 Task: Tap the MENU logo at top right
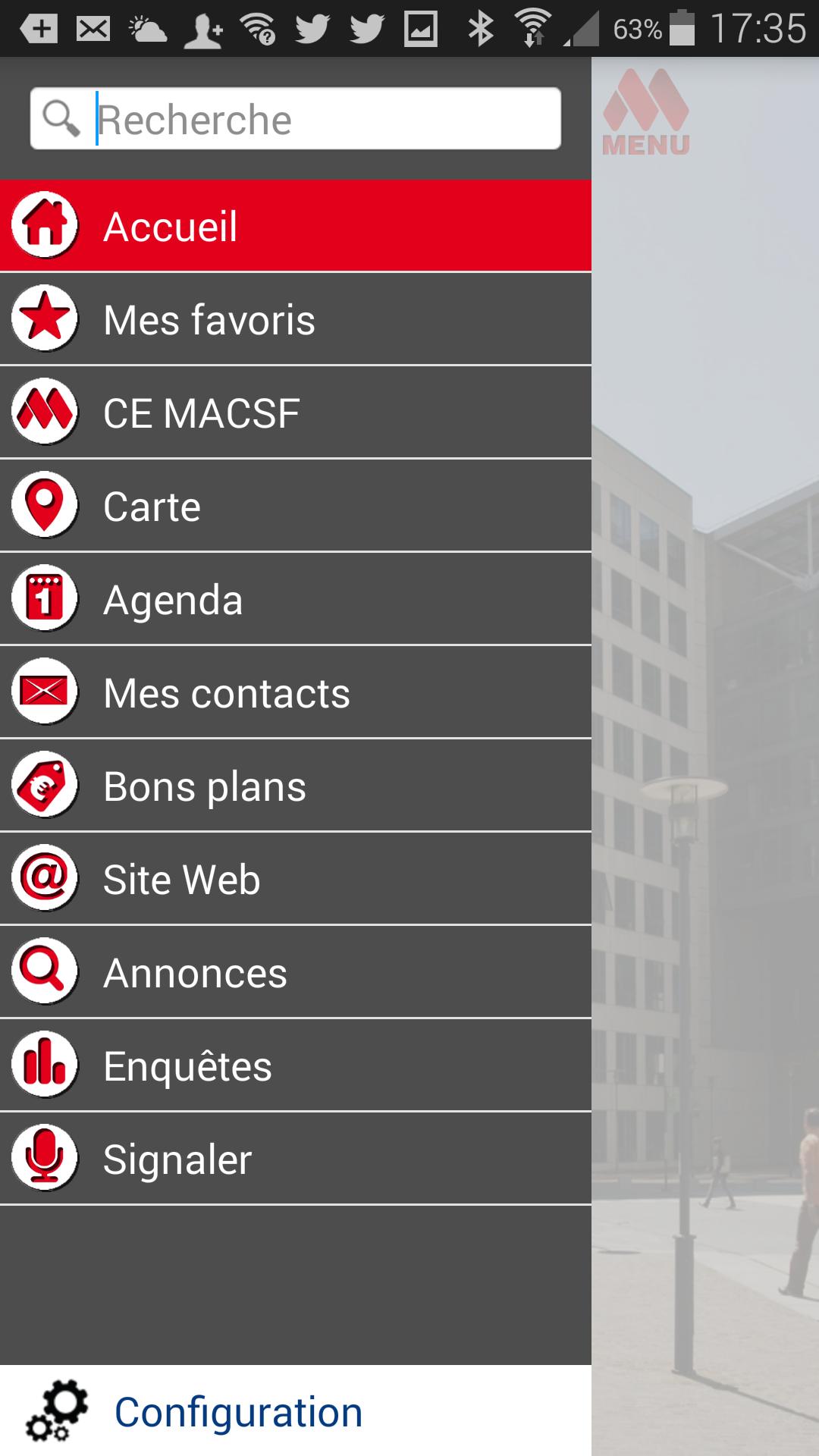(x=645, y=110)
